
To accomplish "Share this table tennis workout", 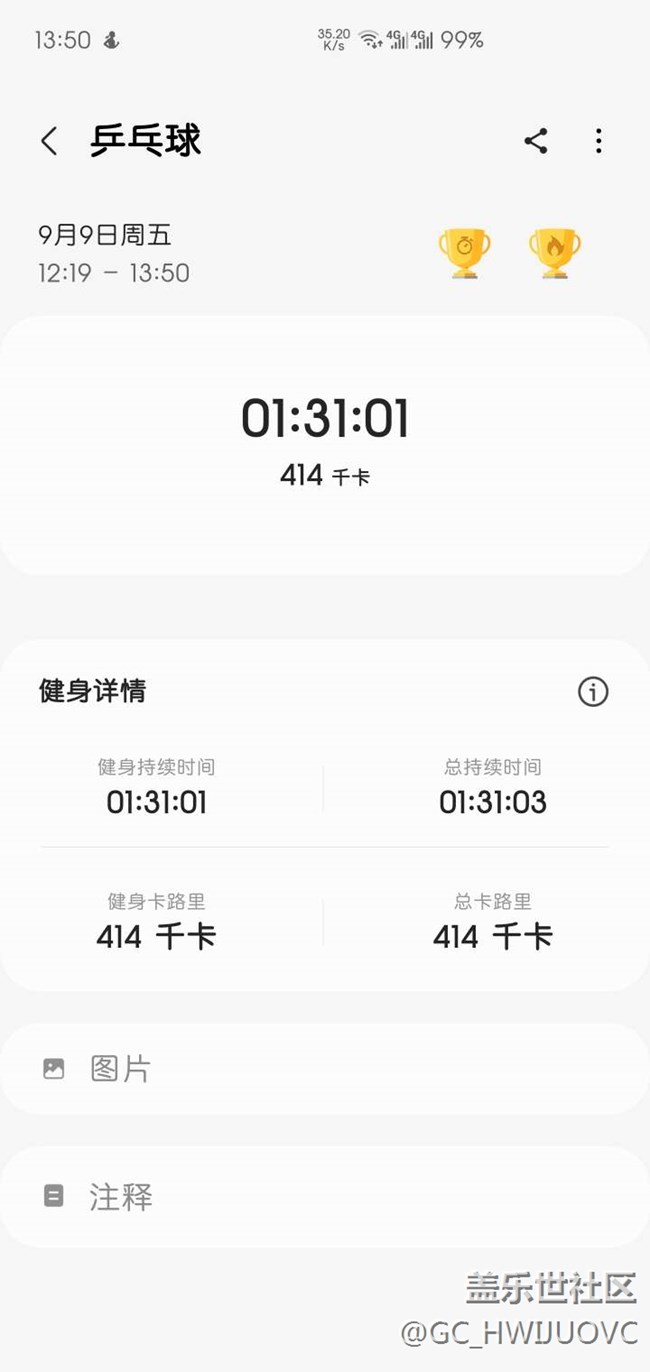I will pos(536,141).
